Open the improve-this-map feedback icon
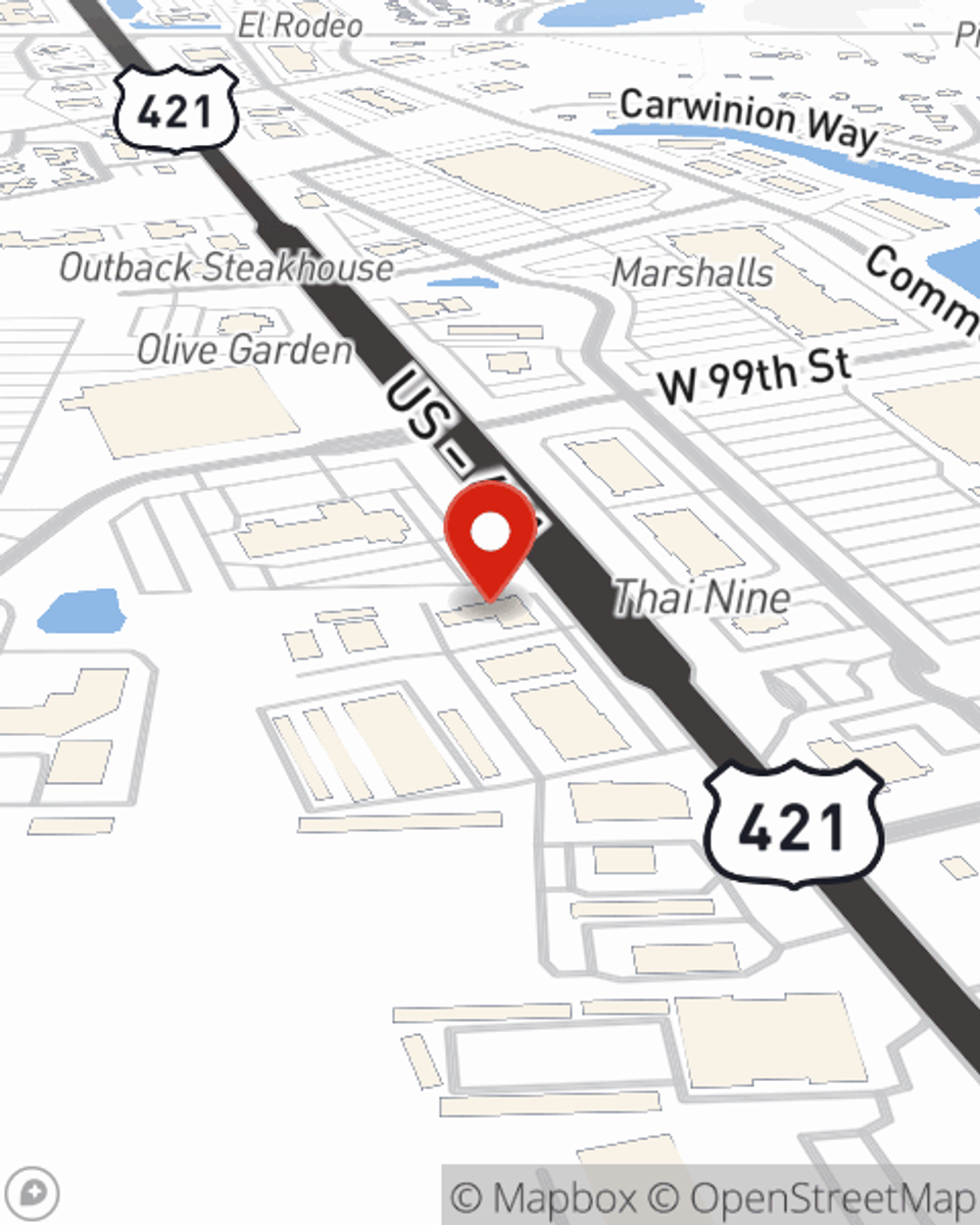Screen dimensions: 980x1225 pos(33,1195)
